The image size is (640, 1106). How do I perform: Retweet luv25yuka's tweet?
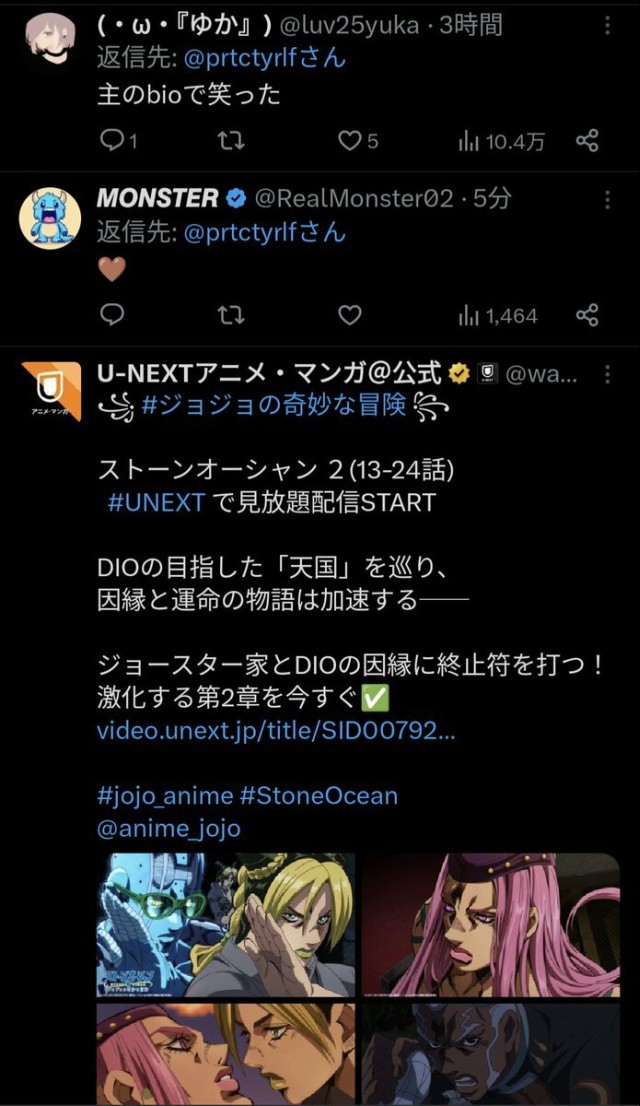tap(231, 141)
